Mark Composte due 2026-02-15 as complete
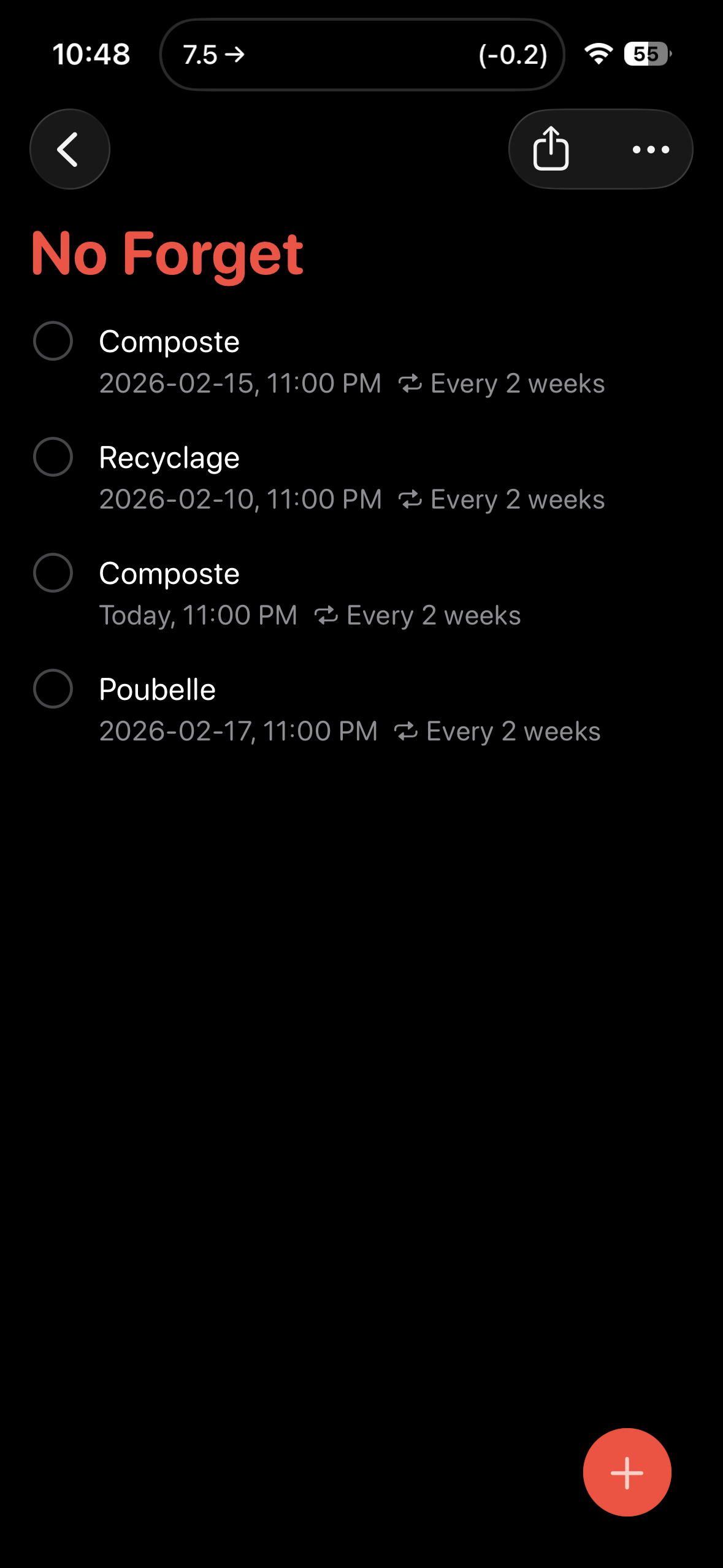This screenshot has width=723, height=1568. [53, 341]
